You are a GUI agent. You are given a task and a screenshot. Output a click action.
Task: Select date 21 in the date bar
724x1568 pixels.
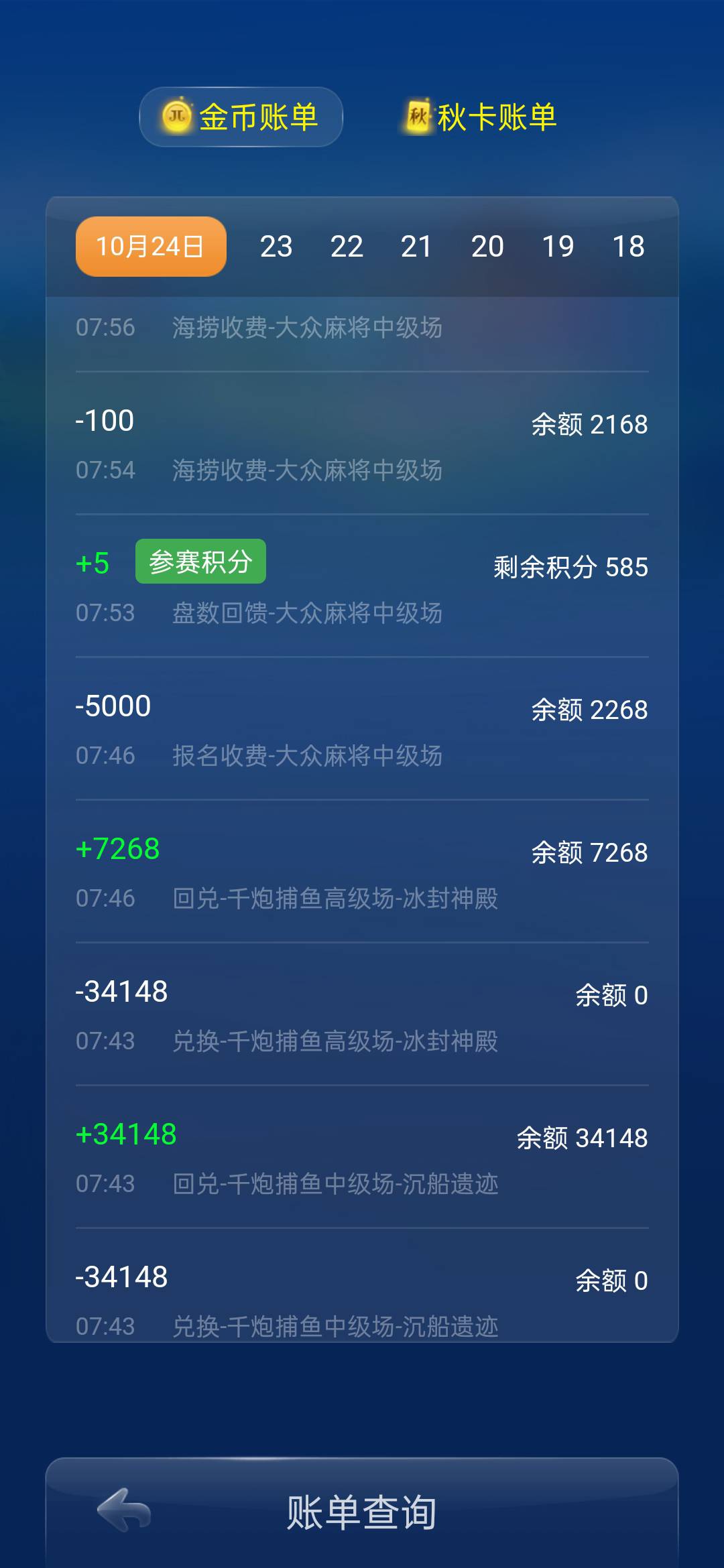click(x=417, y=247)
